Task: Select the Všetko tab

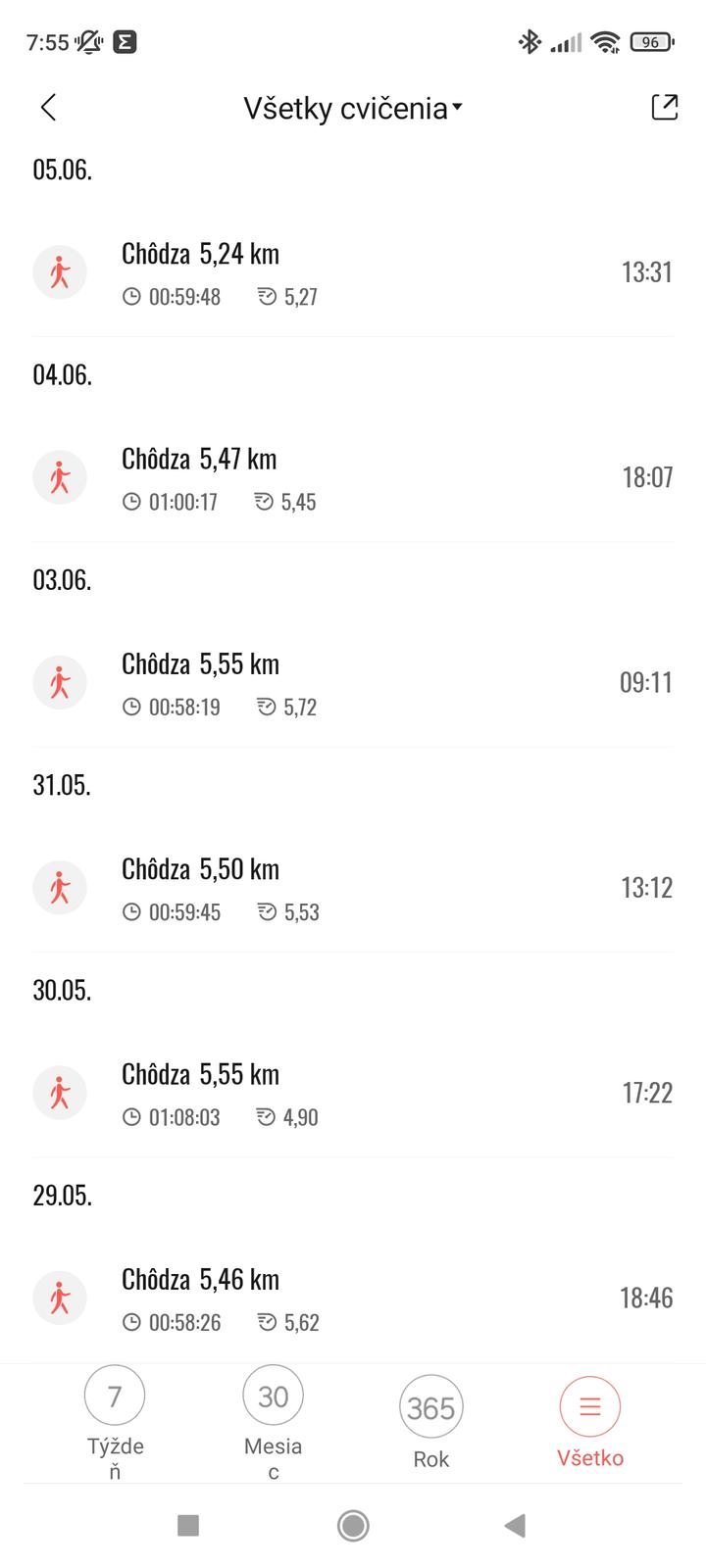Action: 589,1421
